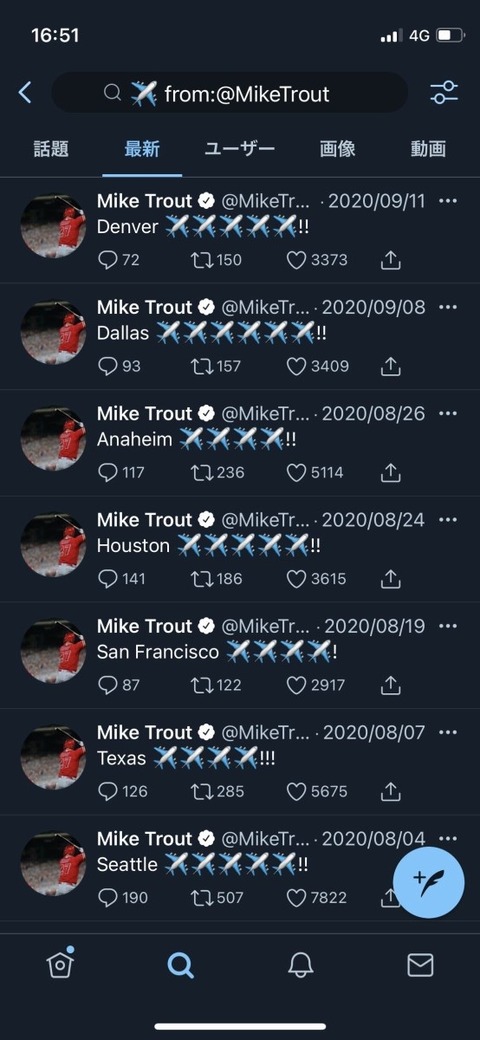
Task: Switch to the ユーザー tab
Action: coord(239,149)
